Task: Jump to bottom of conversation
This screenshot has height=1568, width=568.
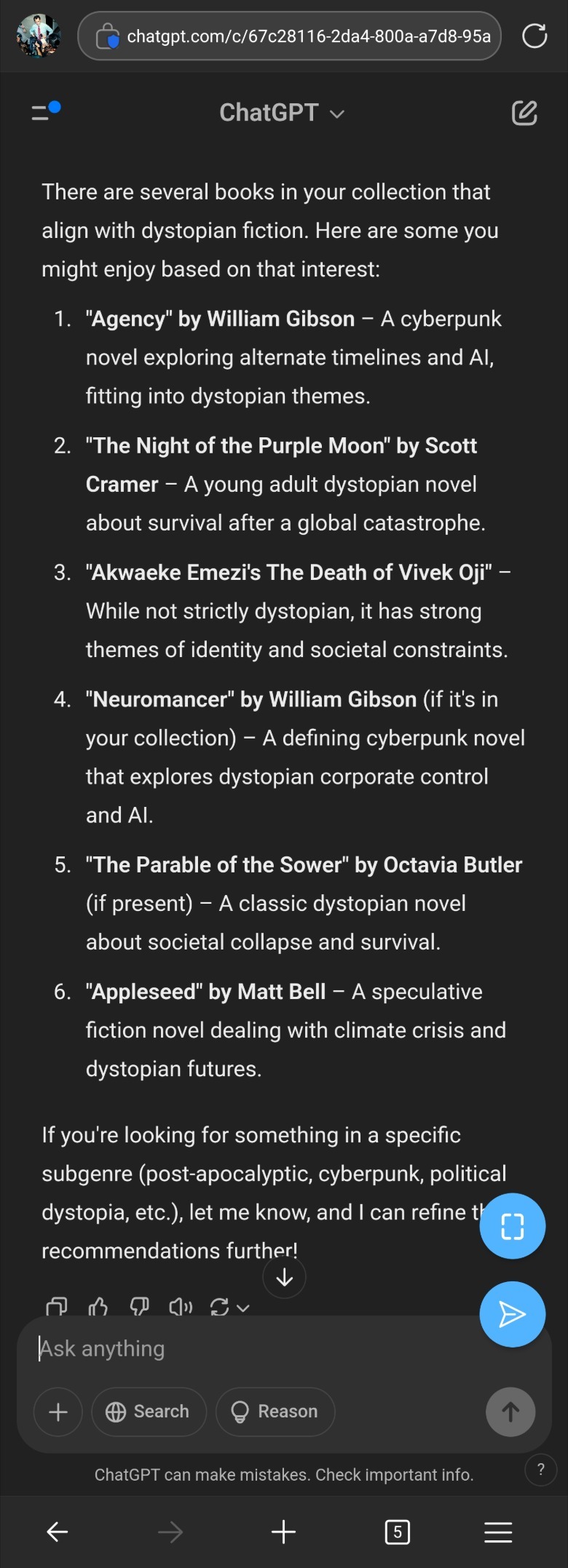Action: click(284, 1277)
